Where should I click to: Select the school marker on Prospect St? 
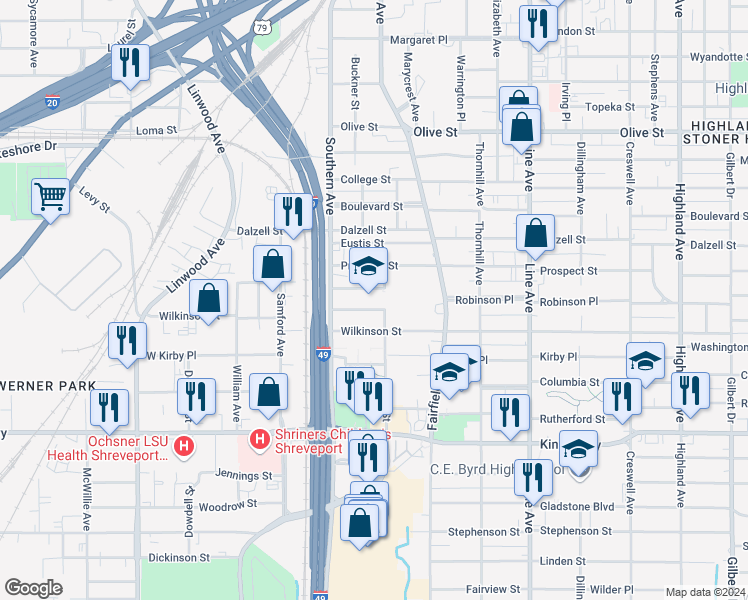point(369,268)
